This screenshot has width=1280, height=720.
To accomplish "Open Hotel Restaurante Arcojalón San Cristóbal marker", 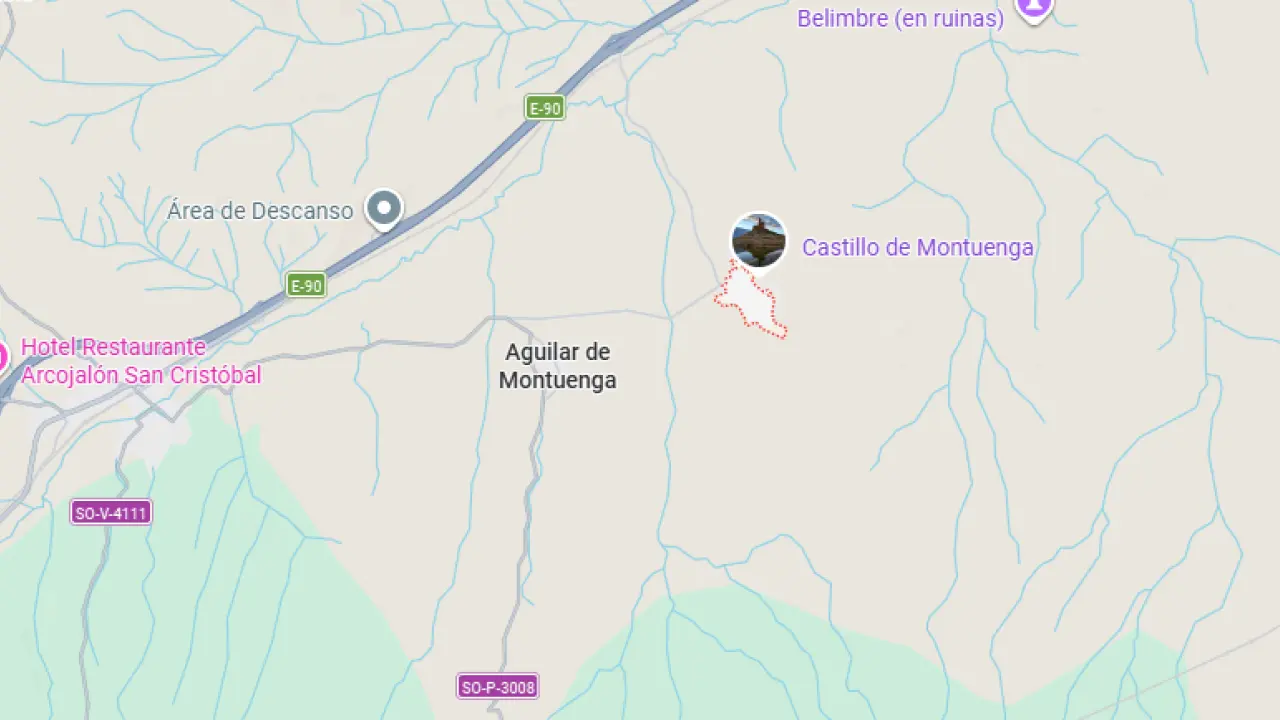I will pos(3,357).
